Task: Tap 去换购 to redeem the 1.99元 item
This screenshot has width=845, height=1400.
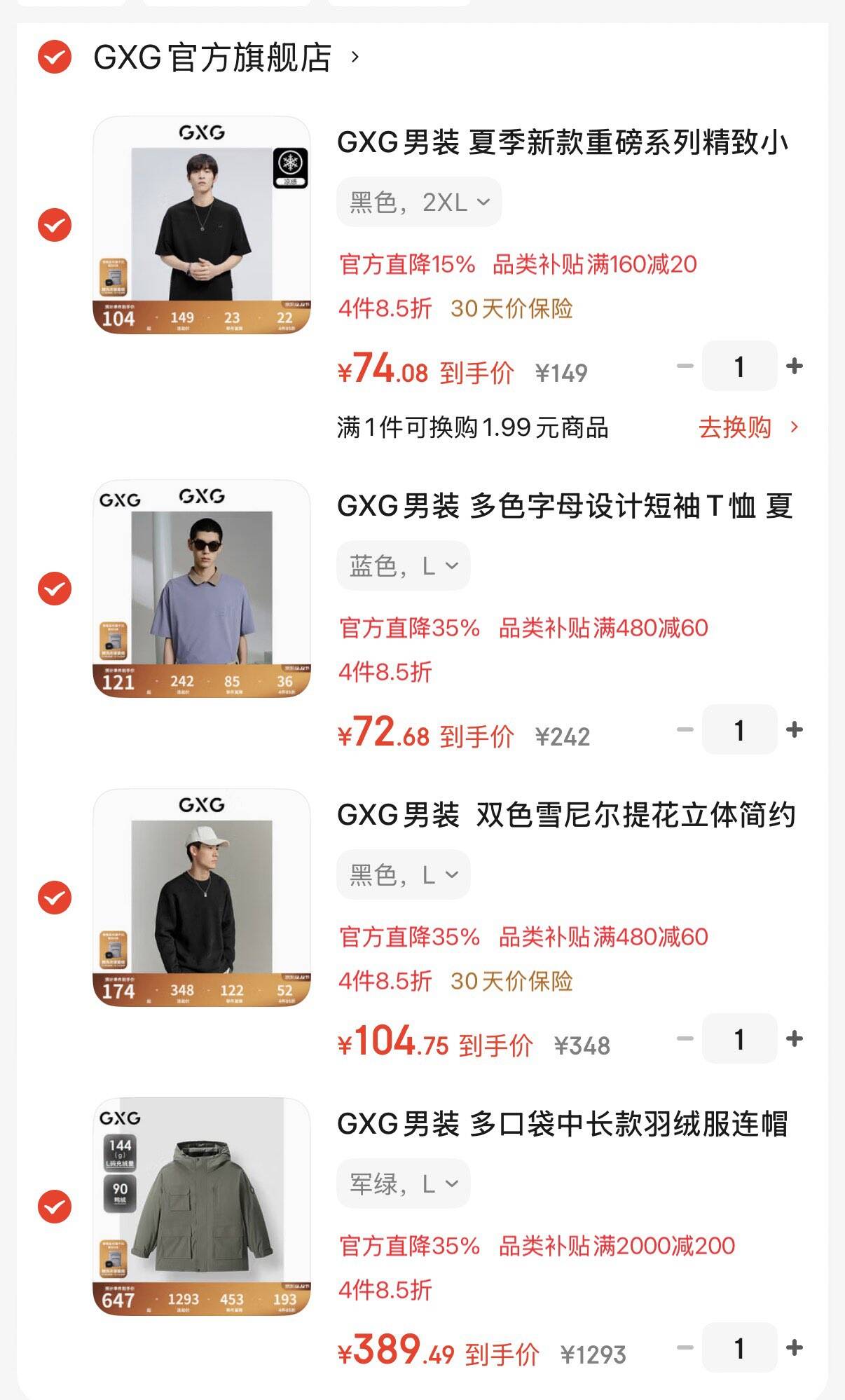Action: 747,427
